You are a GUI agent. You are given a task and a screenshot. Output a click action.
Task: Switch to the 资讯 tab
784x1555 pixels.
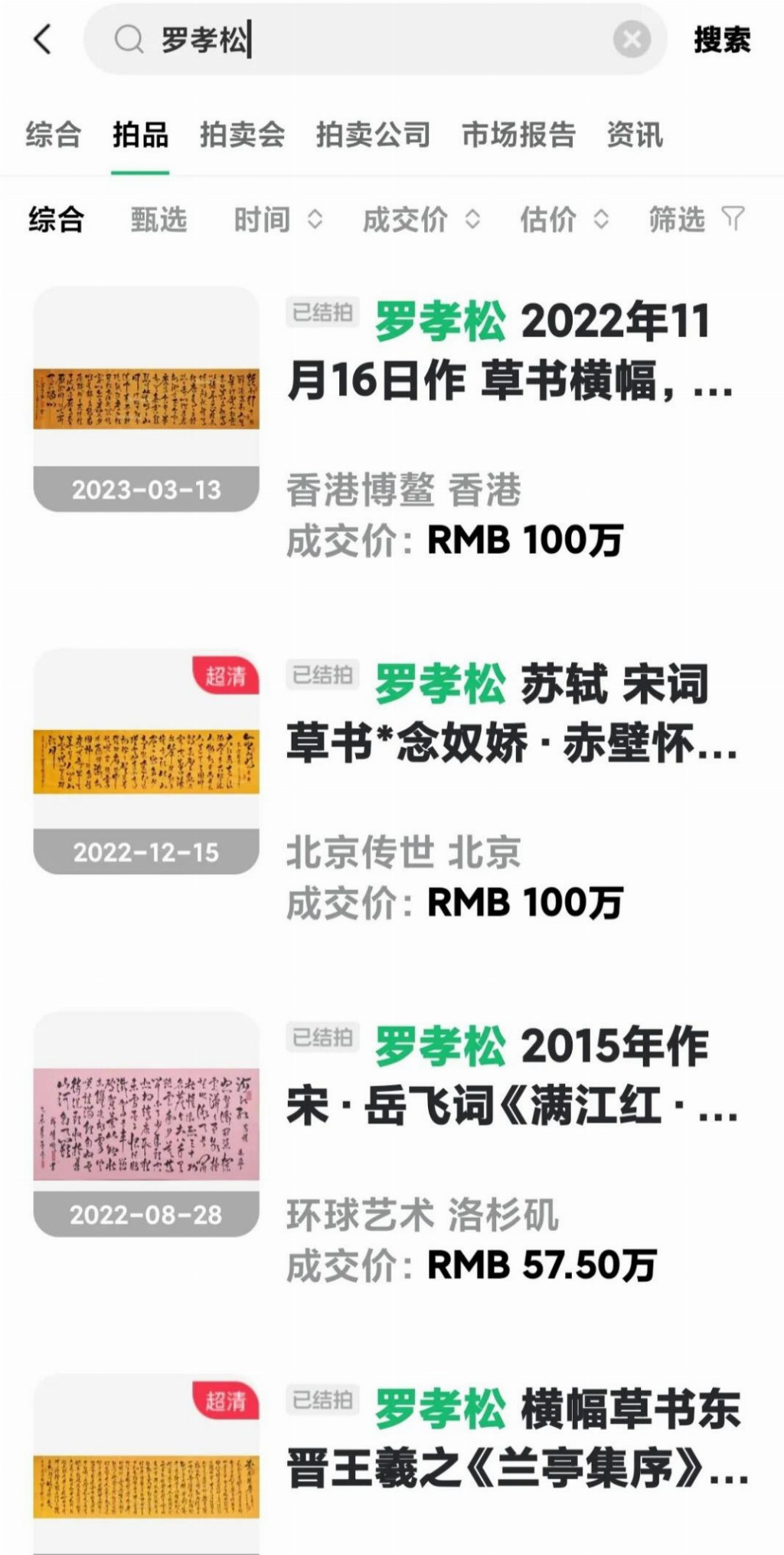pos(635,135)
